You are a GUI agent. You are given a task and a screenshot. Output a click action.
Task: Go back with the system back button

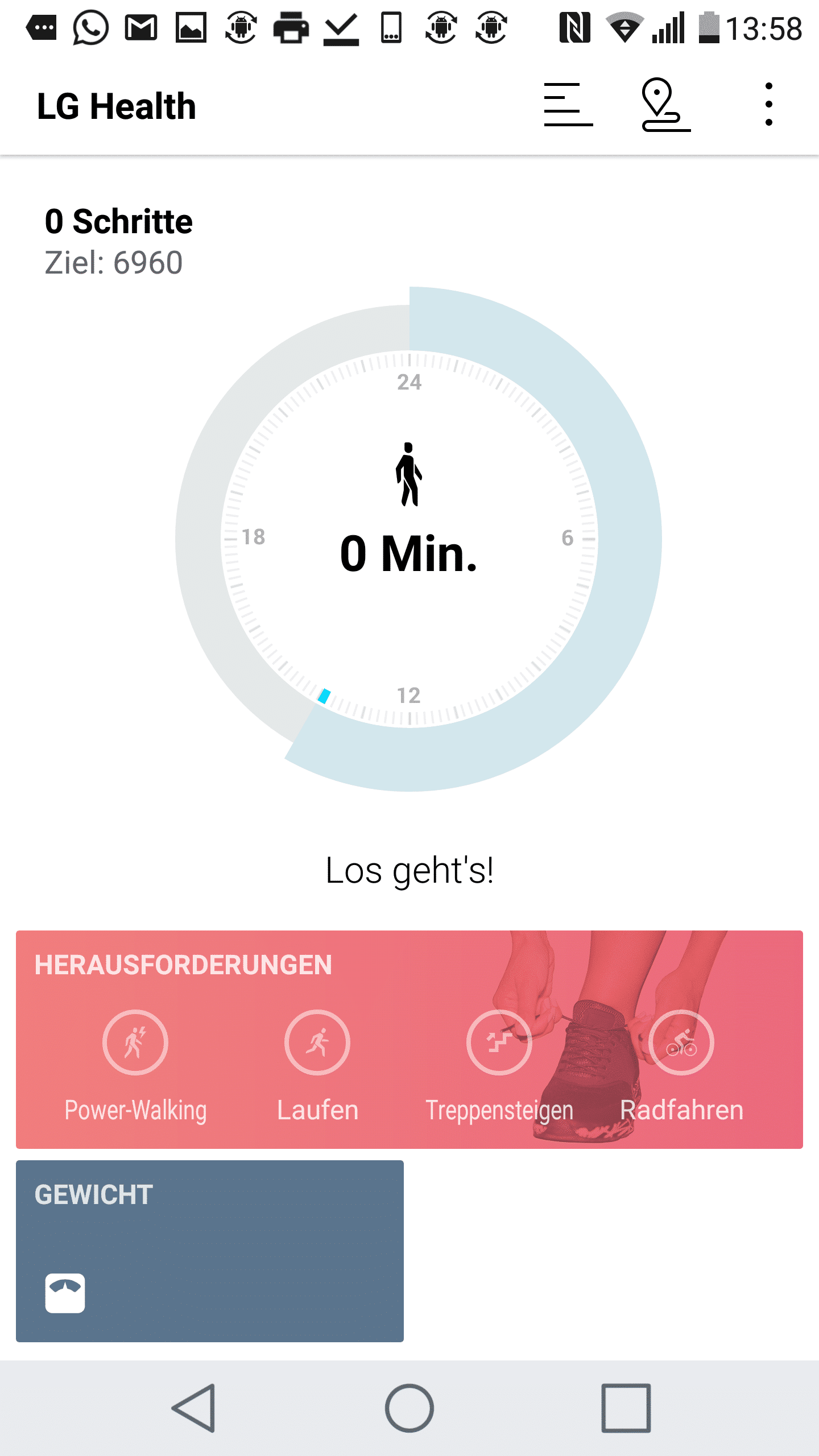coord(195,1408)
